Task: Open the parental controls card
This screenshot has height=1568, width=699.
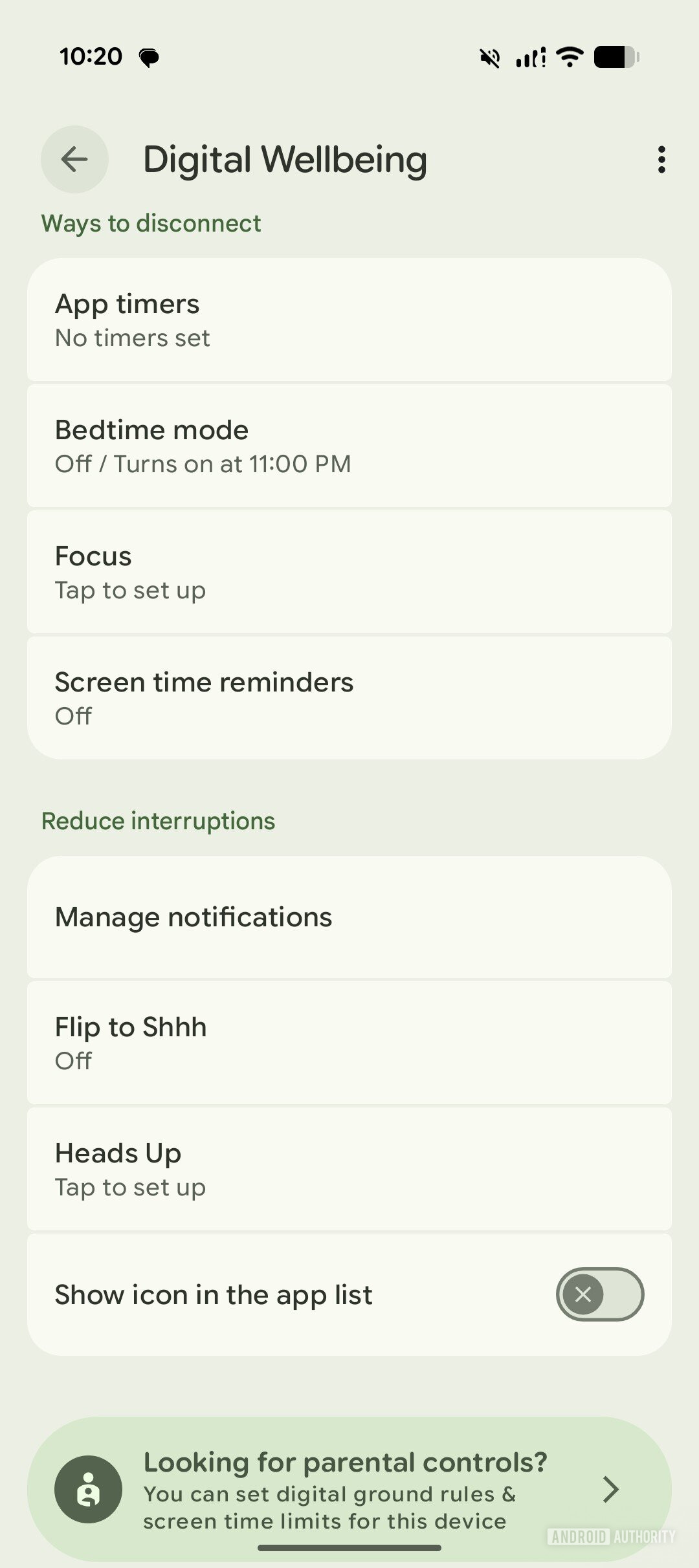Action: point(349,1489)
